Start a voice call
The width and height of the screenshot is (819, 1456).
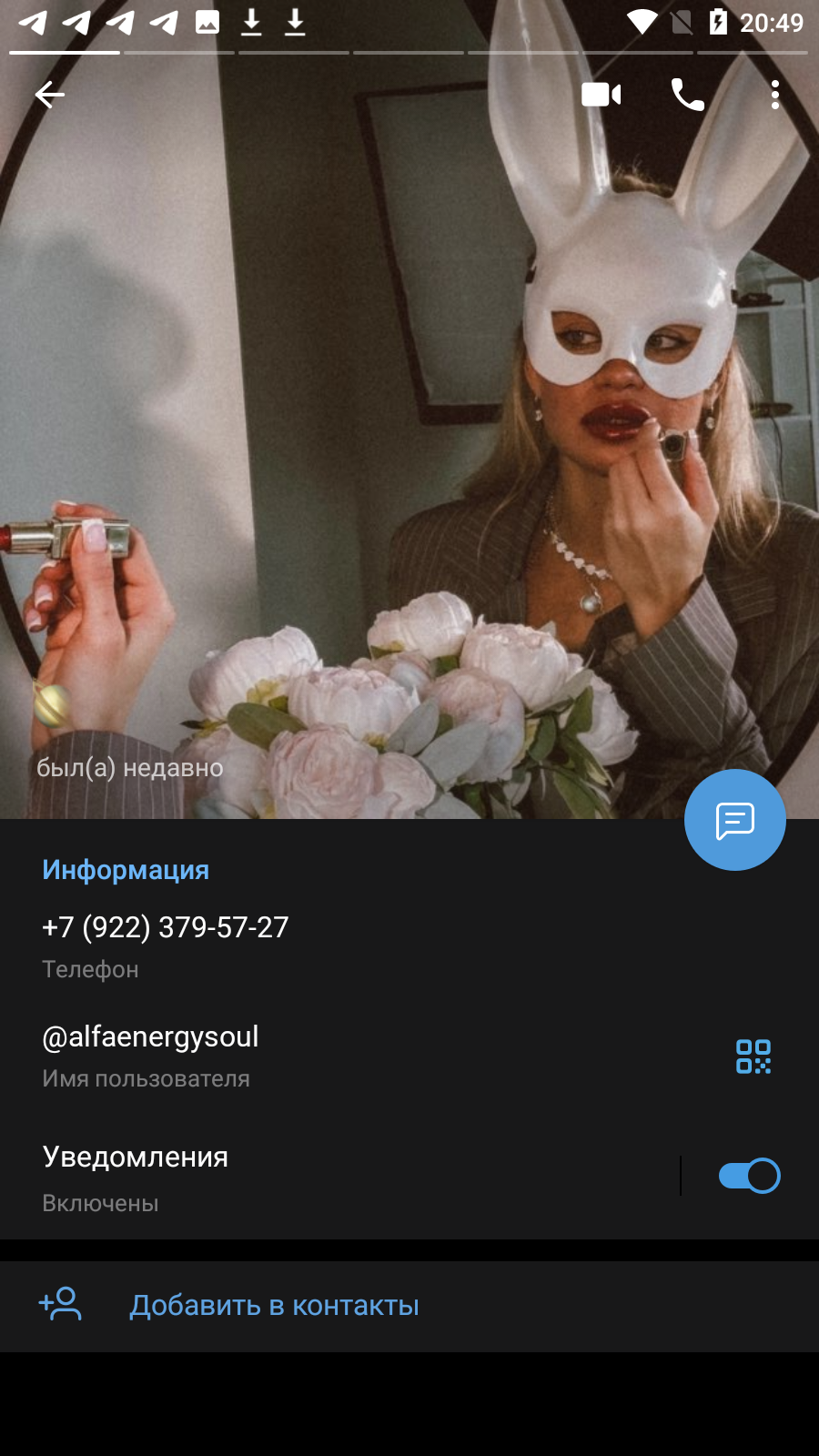pos(688,95)
